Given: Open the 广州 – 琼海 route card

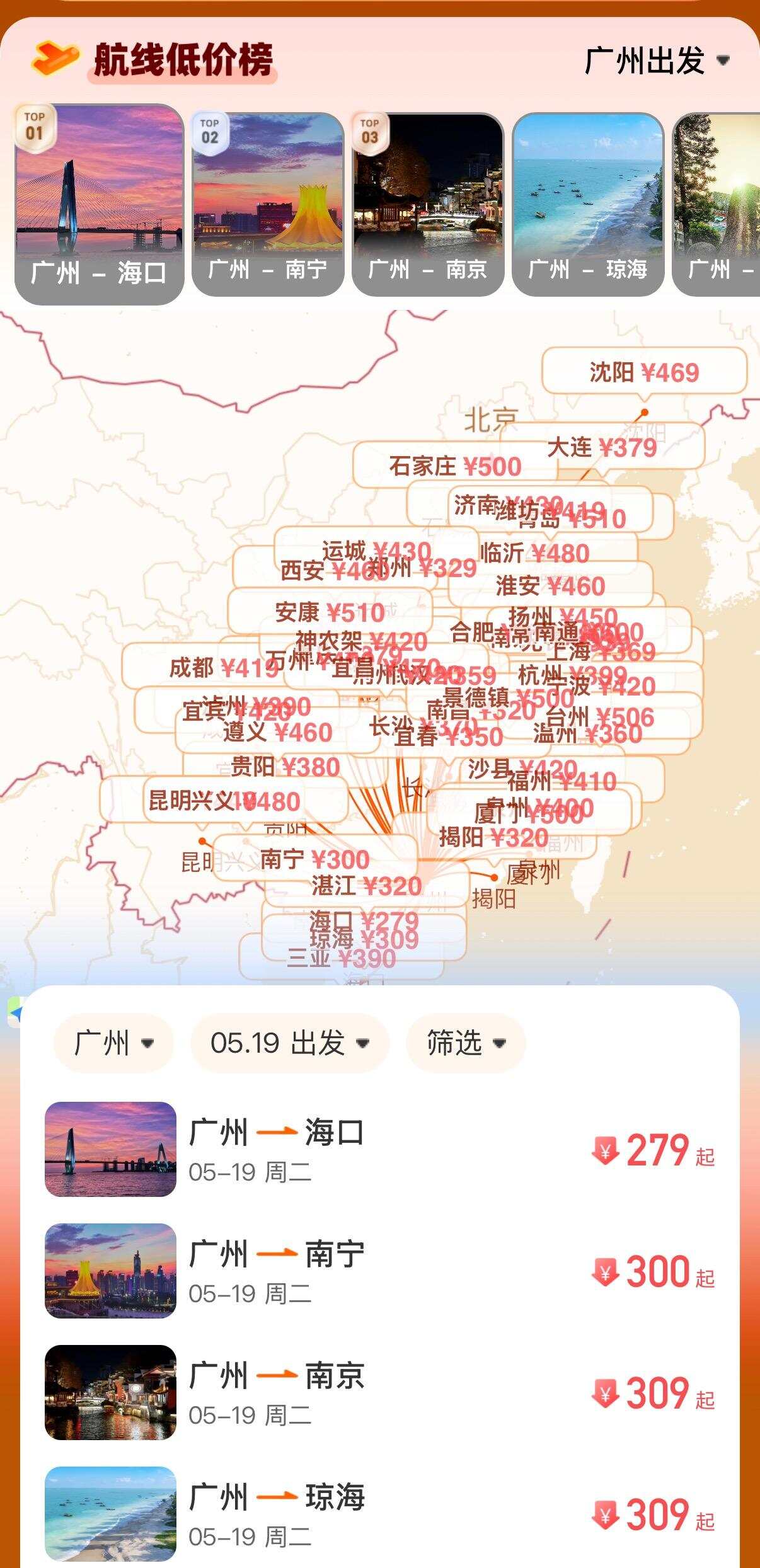Looking at the screenshot, I should click(x=588, y=204).
